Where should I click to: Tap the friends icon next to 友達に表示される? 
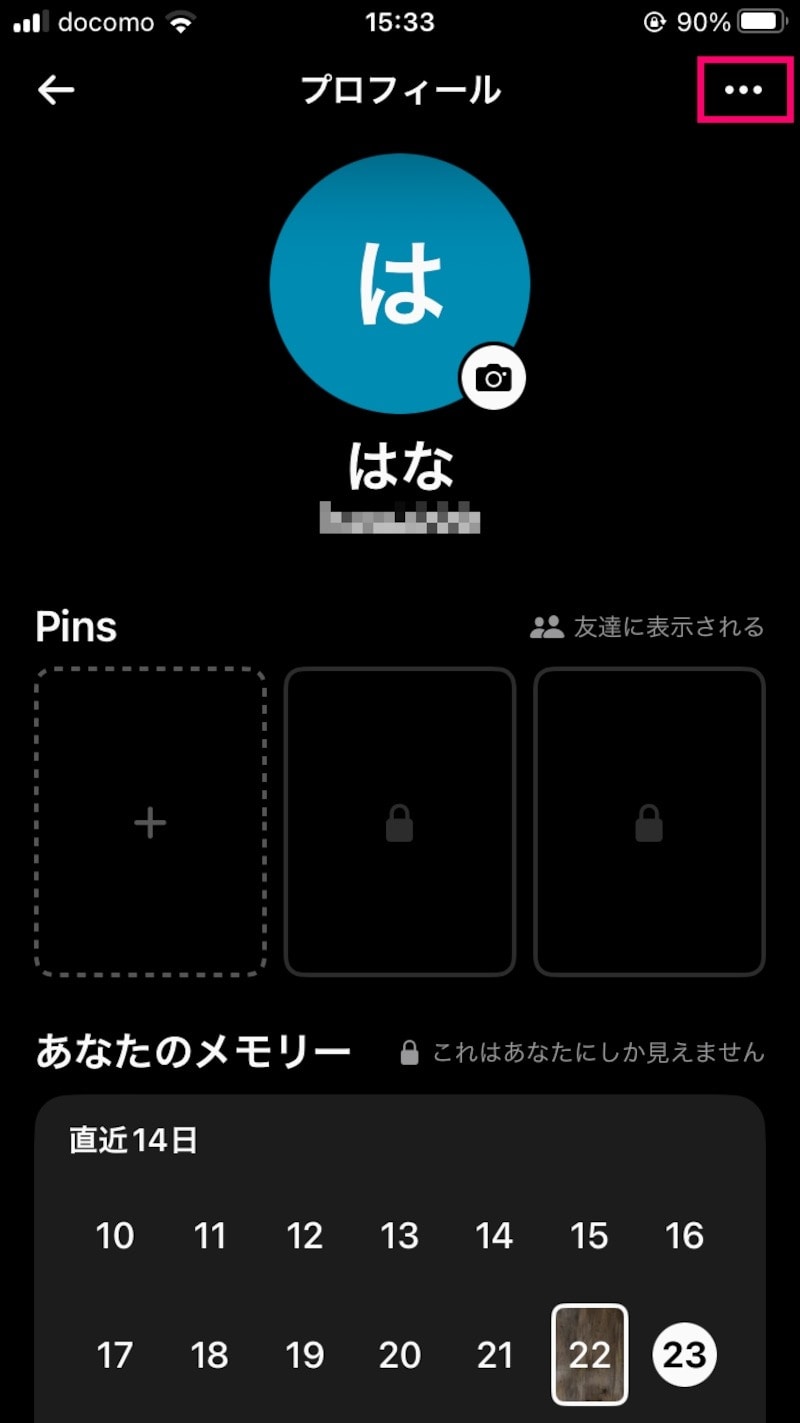tap(544, 626)
